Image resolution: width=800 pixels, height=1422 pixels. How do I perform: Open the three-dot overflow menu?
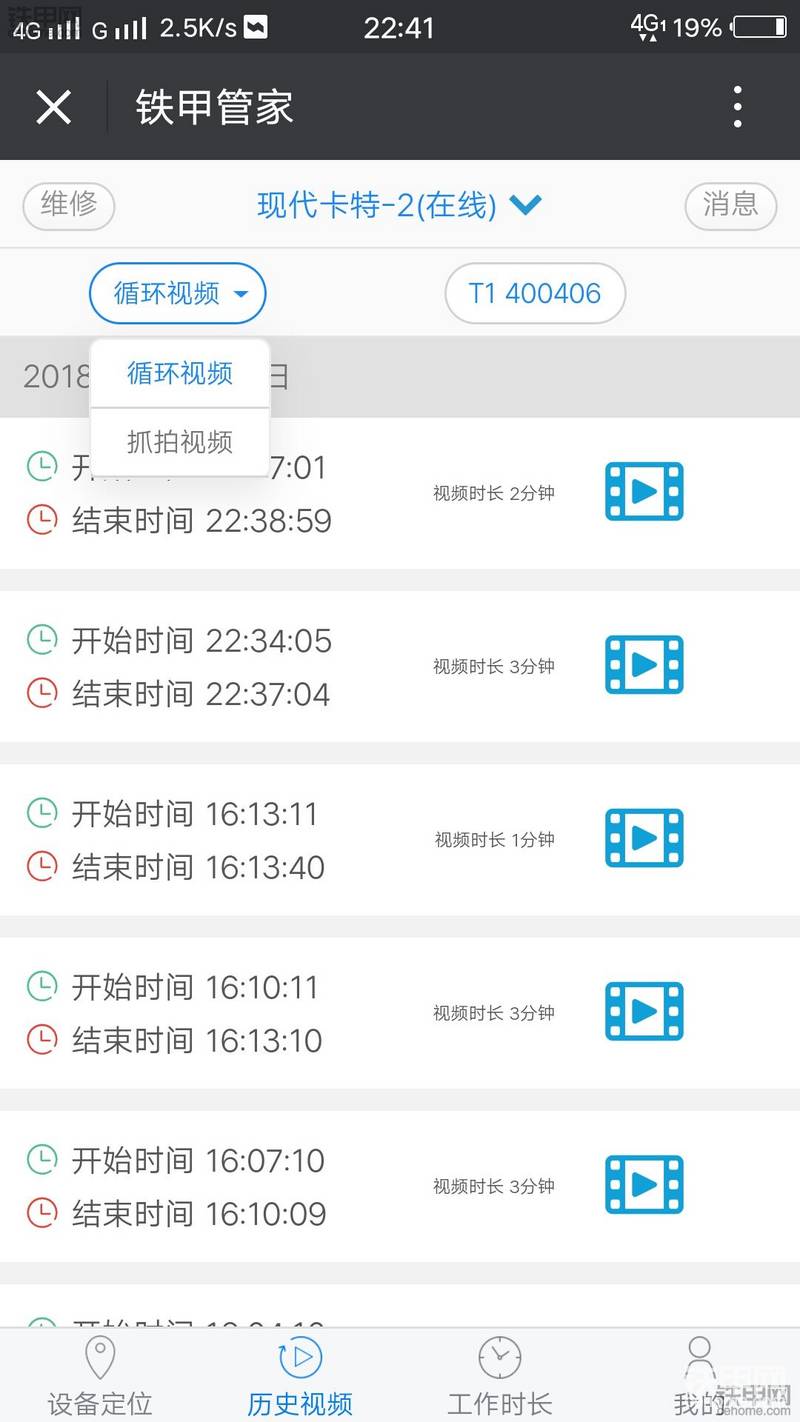[737, 106]
